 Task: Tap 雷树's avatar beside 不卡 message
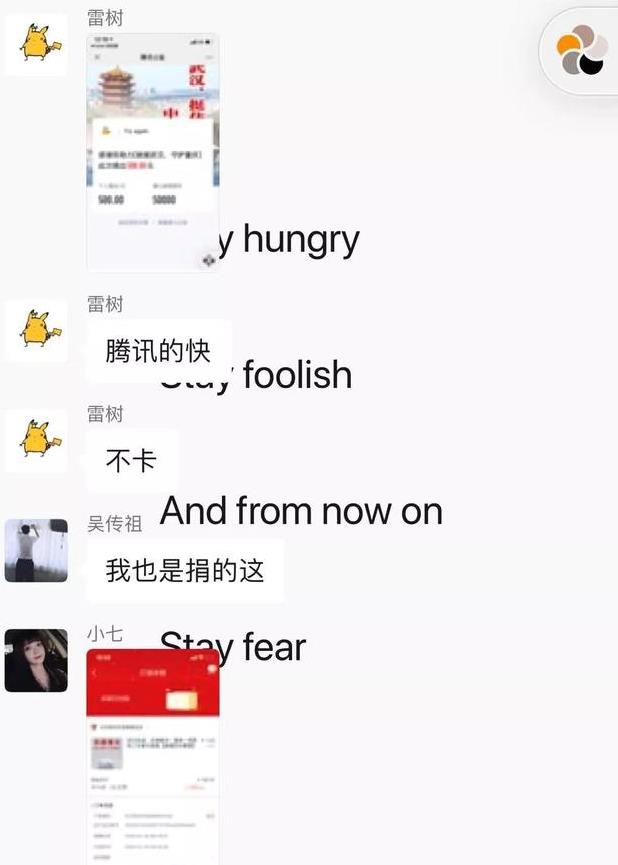click(x=36, y=440)
